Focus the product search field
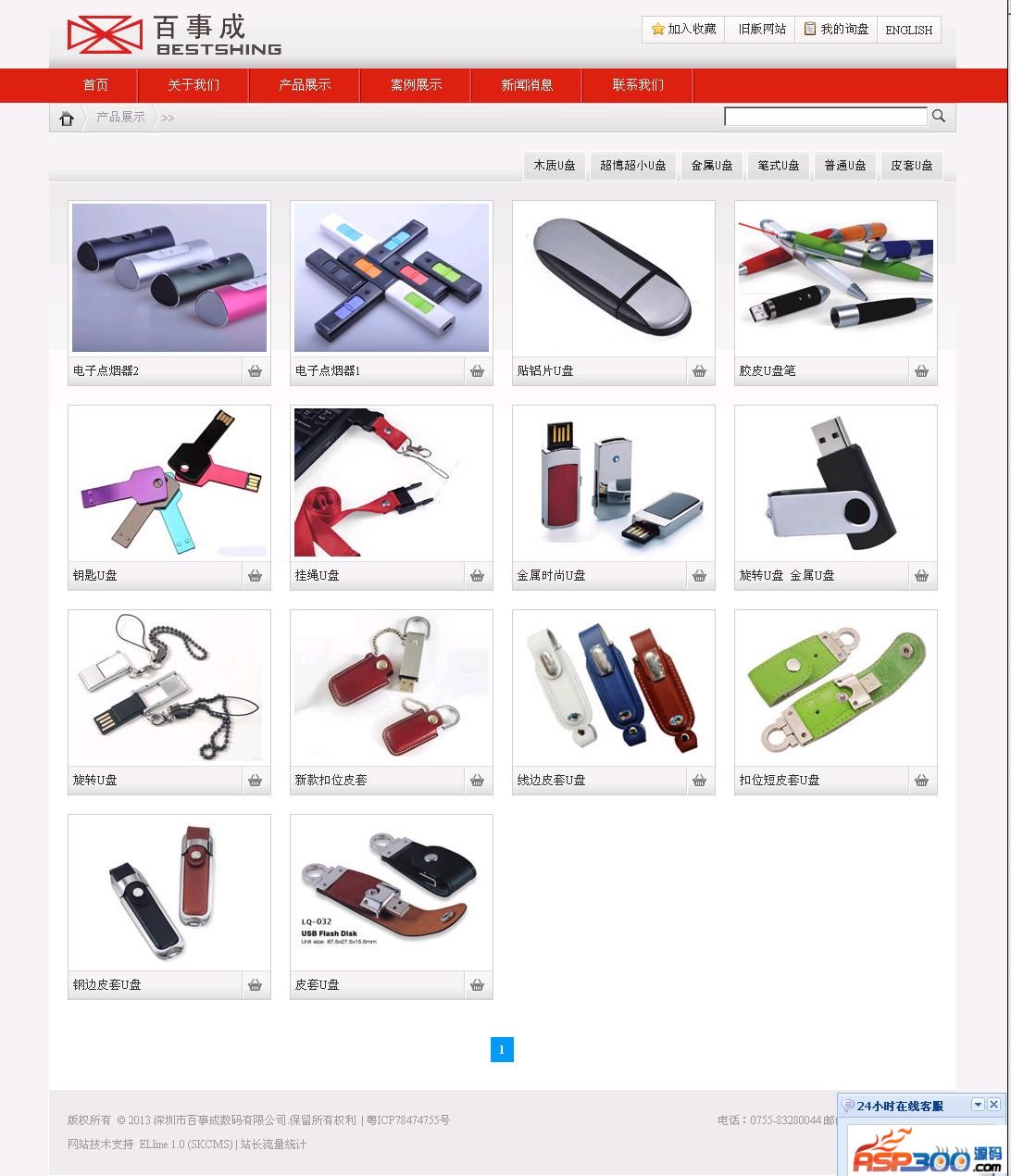Screen dimensions: 1011x1176 (x=825, y=117)
